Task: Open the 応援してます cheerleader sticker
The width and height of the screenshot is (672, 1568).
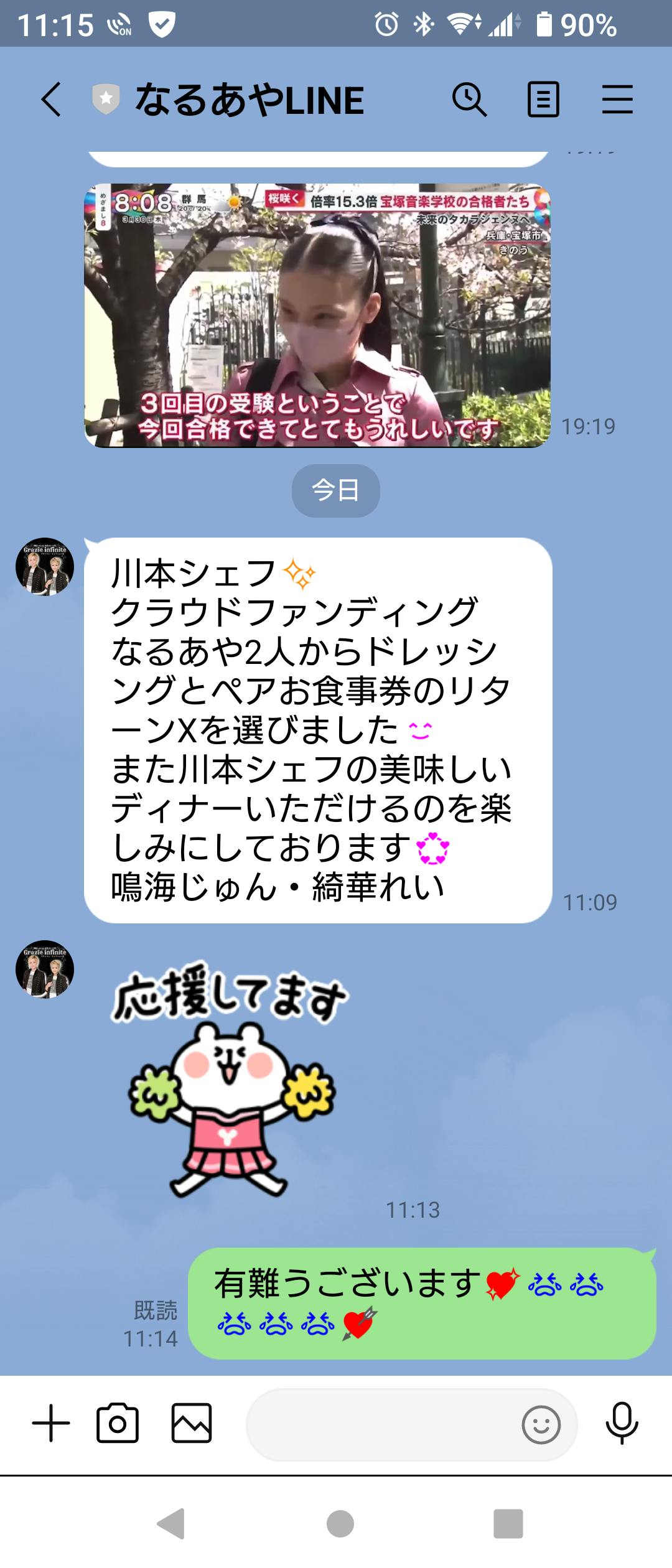Action: pos(230,1078)
